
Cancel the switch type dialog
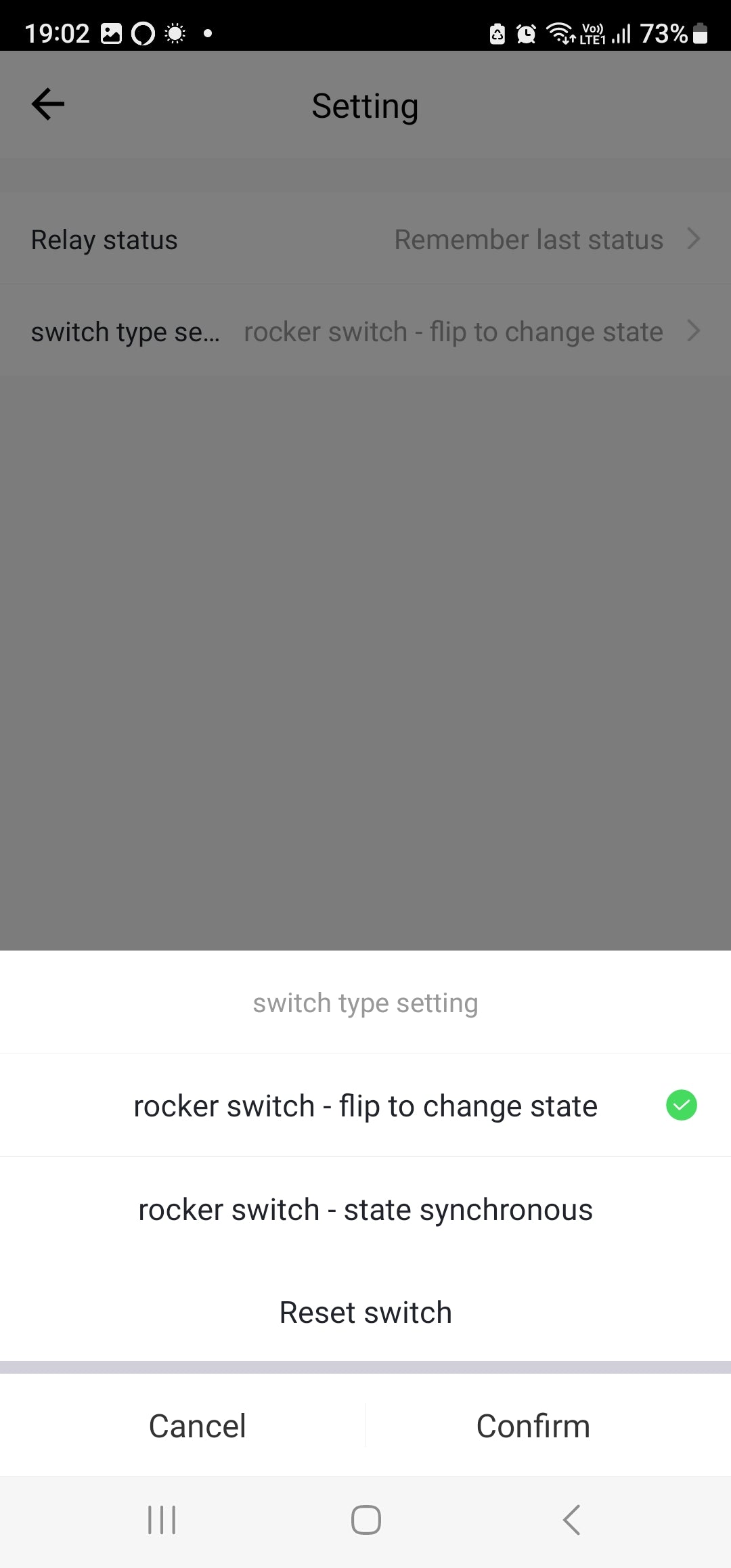pos(197,1426)
